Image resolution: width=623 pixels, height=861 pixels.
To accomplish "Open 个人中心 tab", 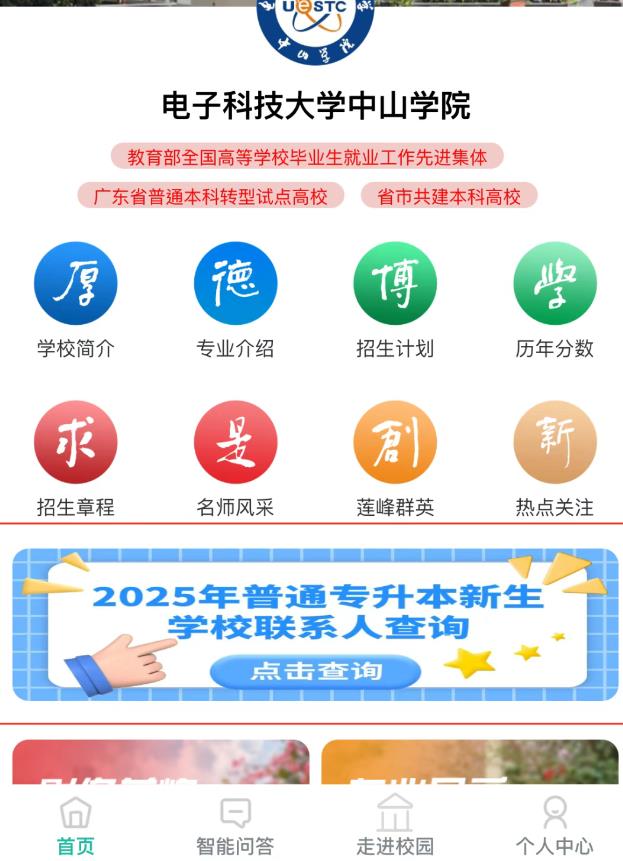I will (x=554, y=825).
